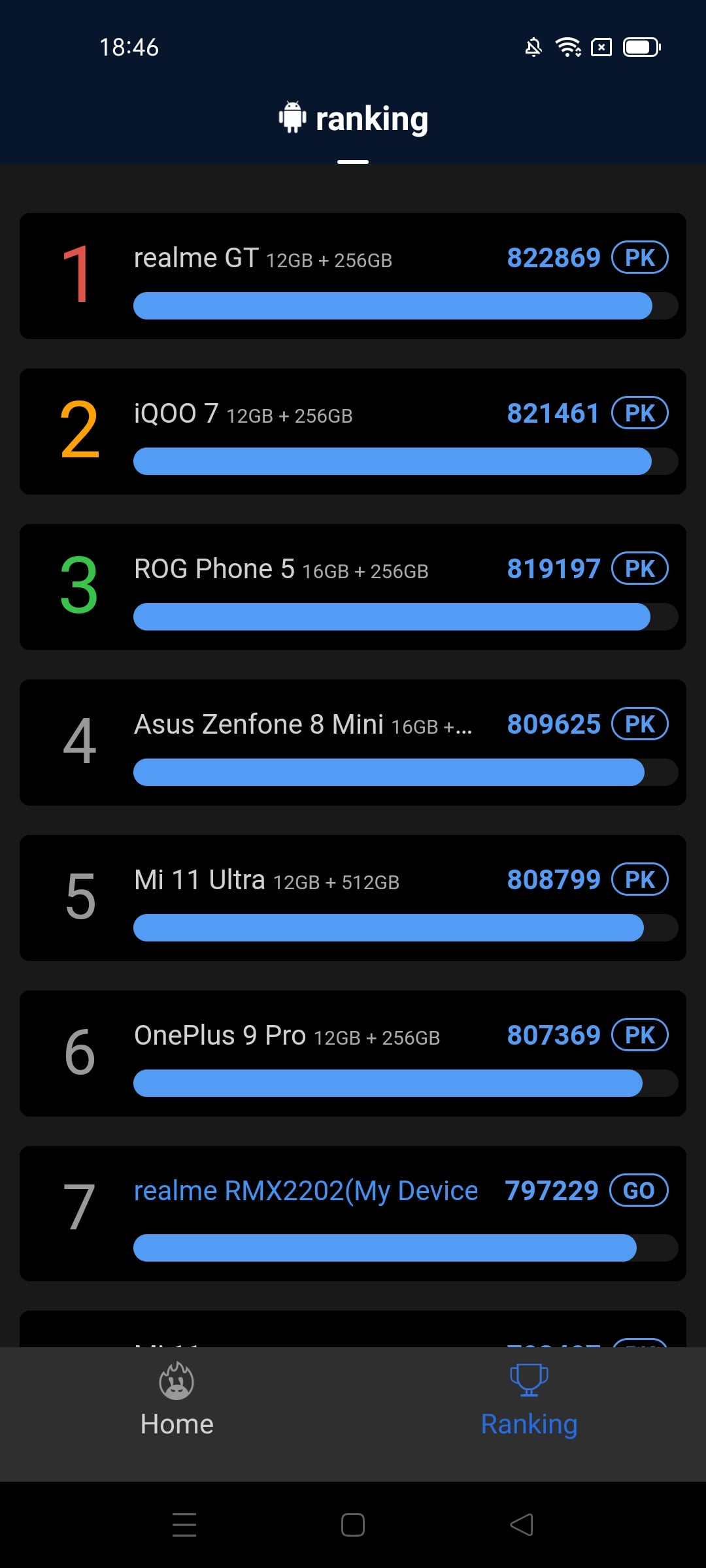Compare with iQOO 7 via PK
Screen dimensions: 706x1568
click(639, 413)
